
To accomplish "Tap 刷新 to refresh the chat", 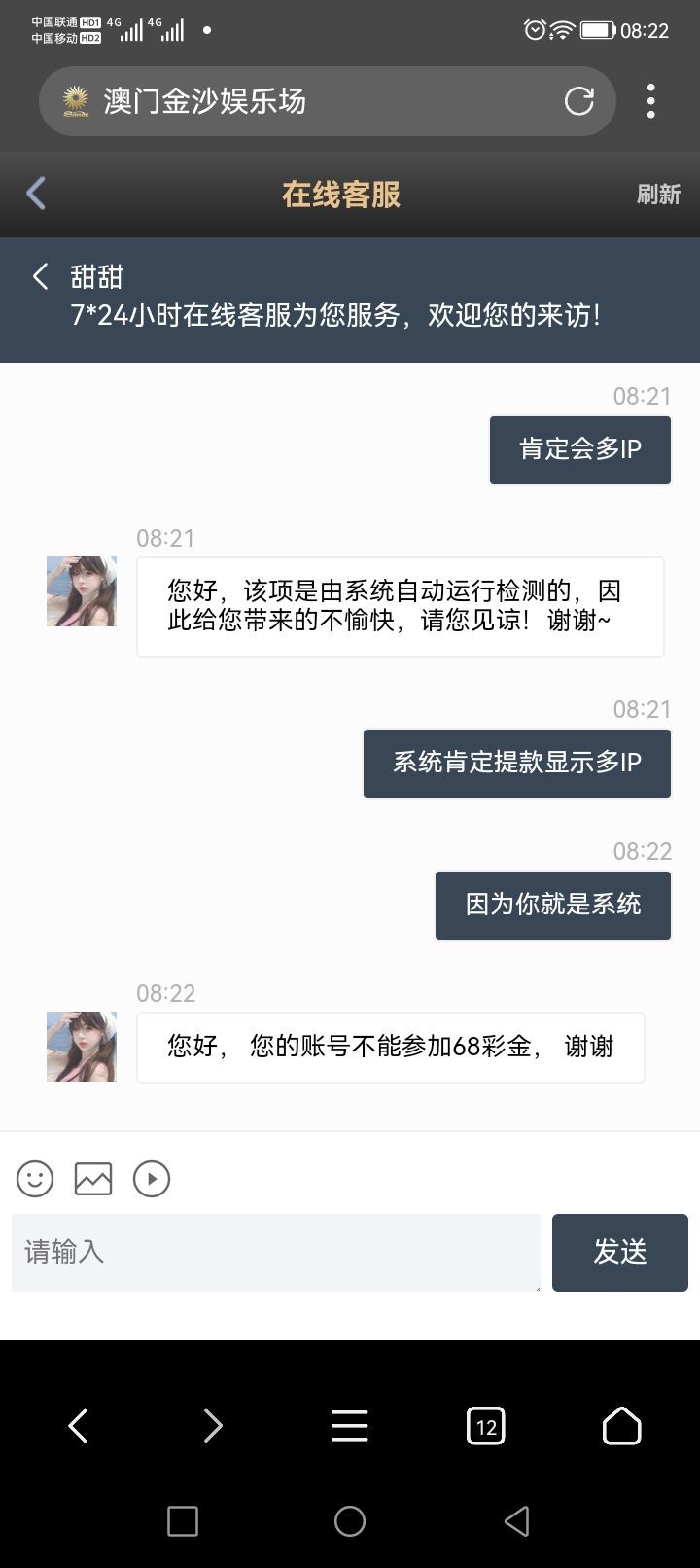I will pos(658,195).
